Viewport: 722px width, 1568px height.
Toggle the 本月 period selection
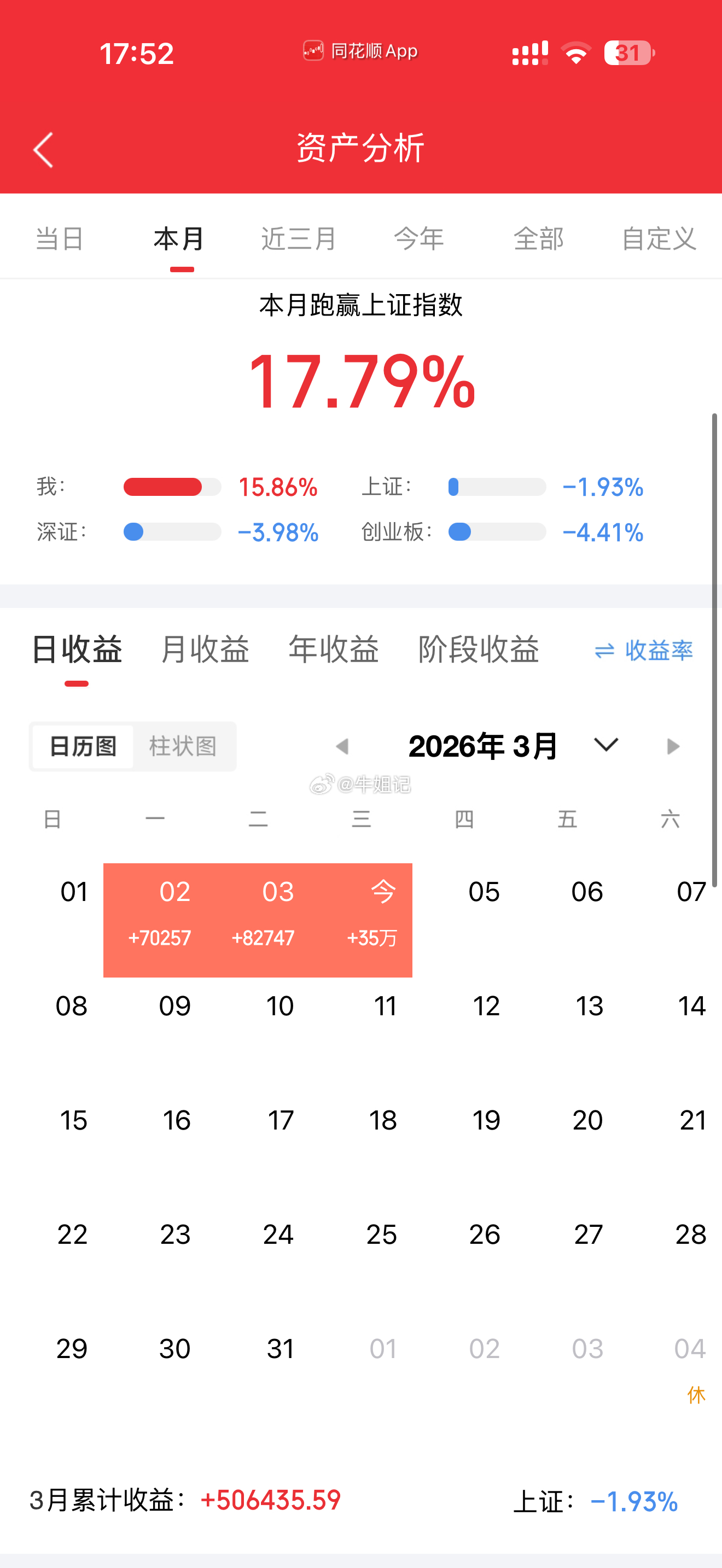click(178, 238)
